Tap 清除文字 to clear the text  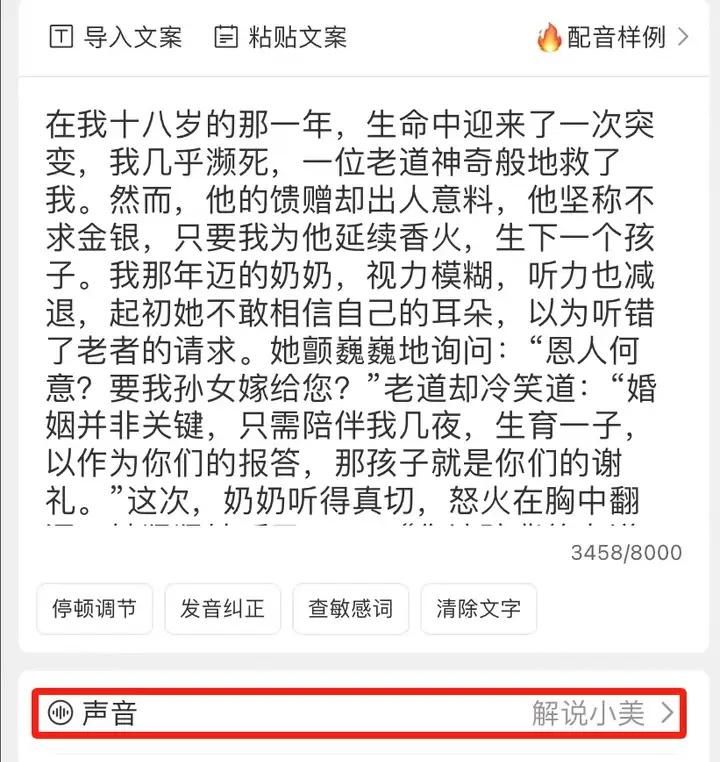pos(478,608)
